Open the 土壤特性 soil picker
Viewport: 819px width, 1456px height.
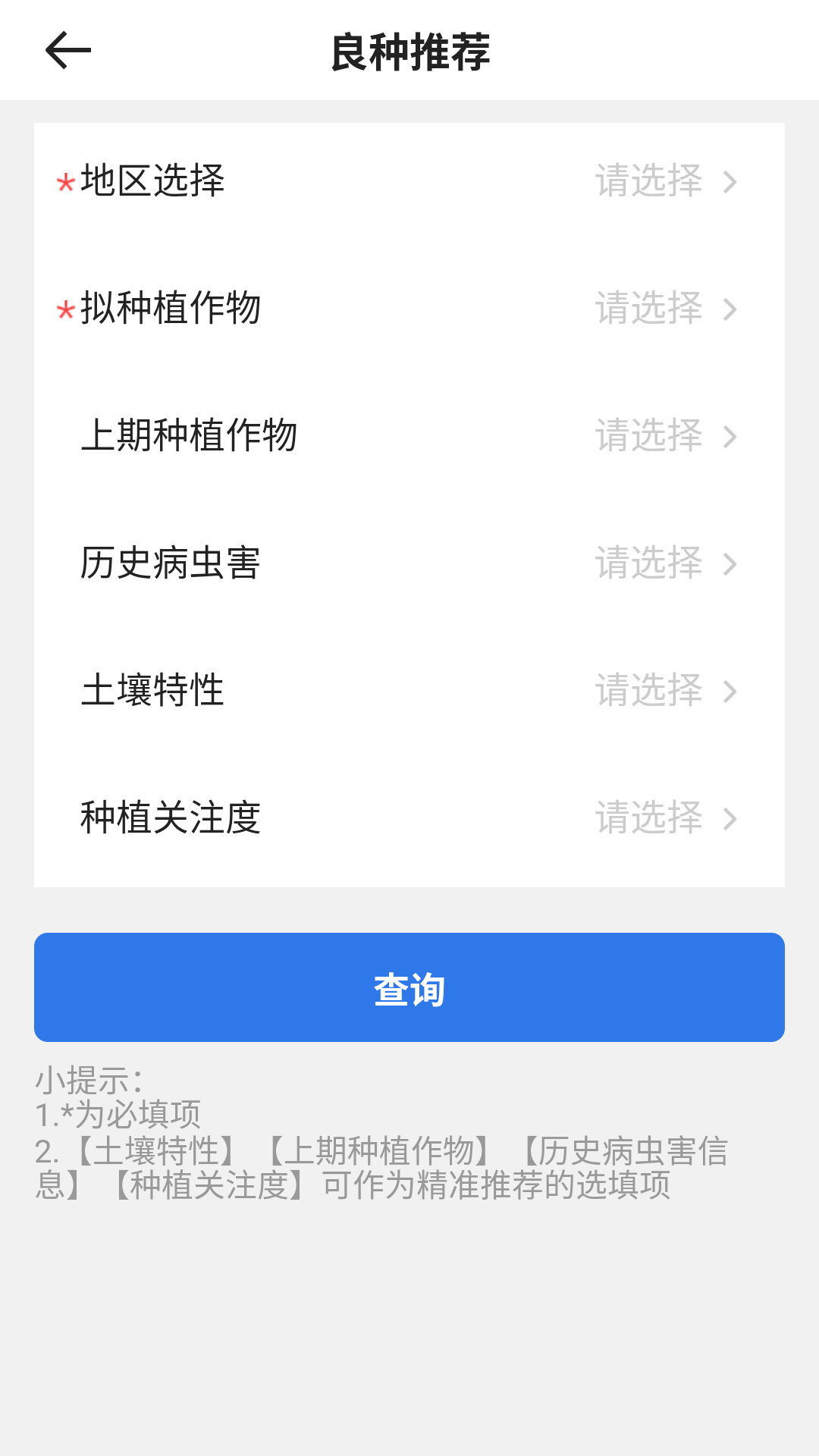409,690
